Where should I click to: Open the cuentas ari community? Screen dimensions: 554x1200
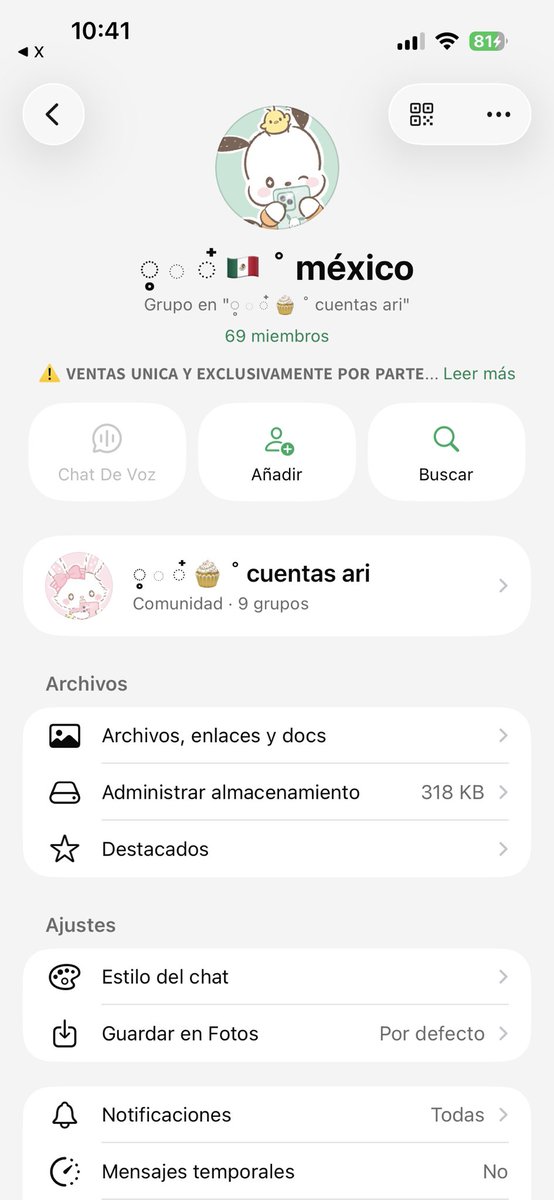coord(277,585)
